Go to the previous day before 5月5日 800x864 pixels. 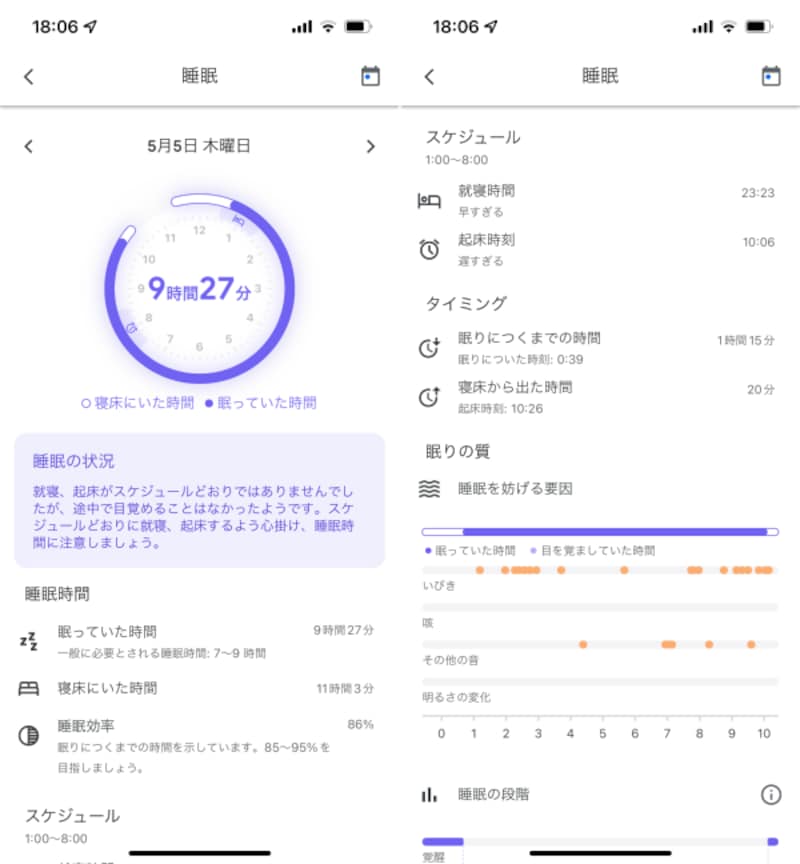click(28, 146)
